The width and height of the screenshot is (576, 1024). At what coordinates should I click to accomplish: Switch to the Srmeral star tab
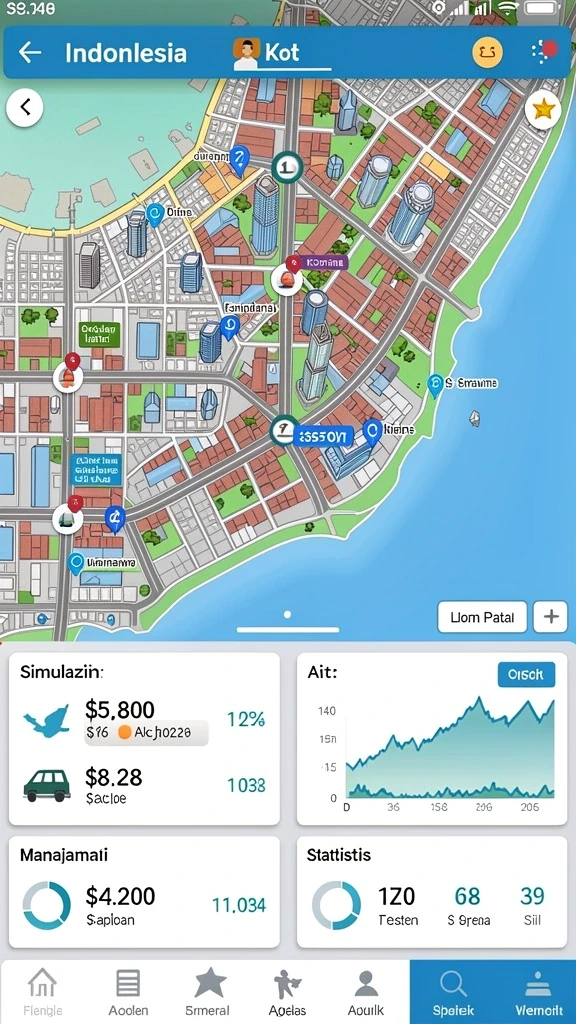tap(210, 993)
